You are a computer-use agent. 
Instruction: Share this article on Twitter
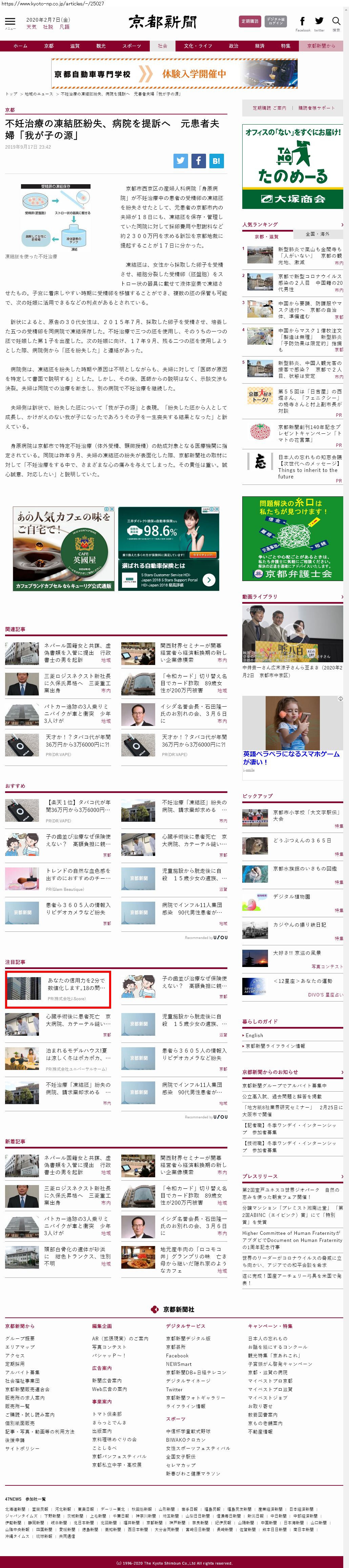[x=181, y=161]
